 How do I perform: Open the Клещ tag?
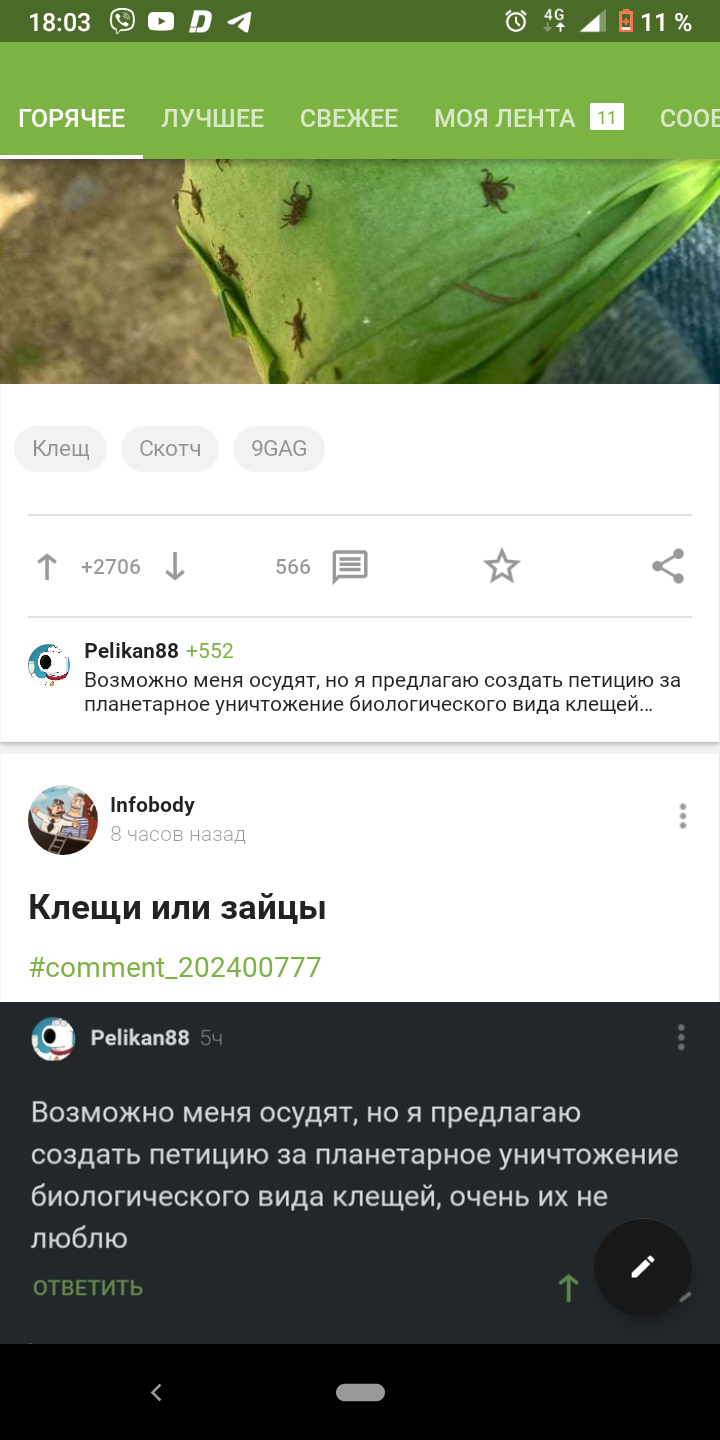(x=61, y=449)
